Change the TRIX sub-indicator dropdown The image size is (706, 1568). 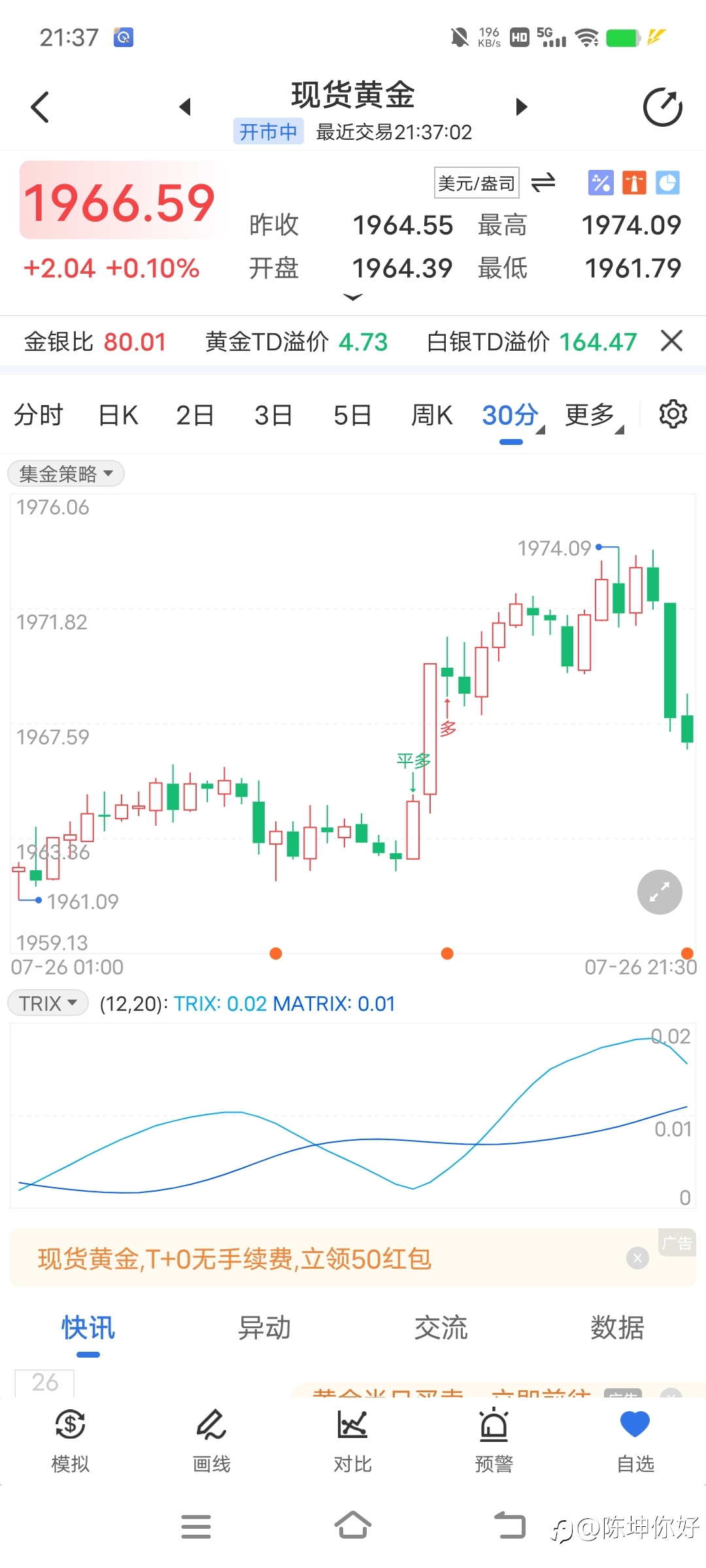pos(48,1003)
